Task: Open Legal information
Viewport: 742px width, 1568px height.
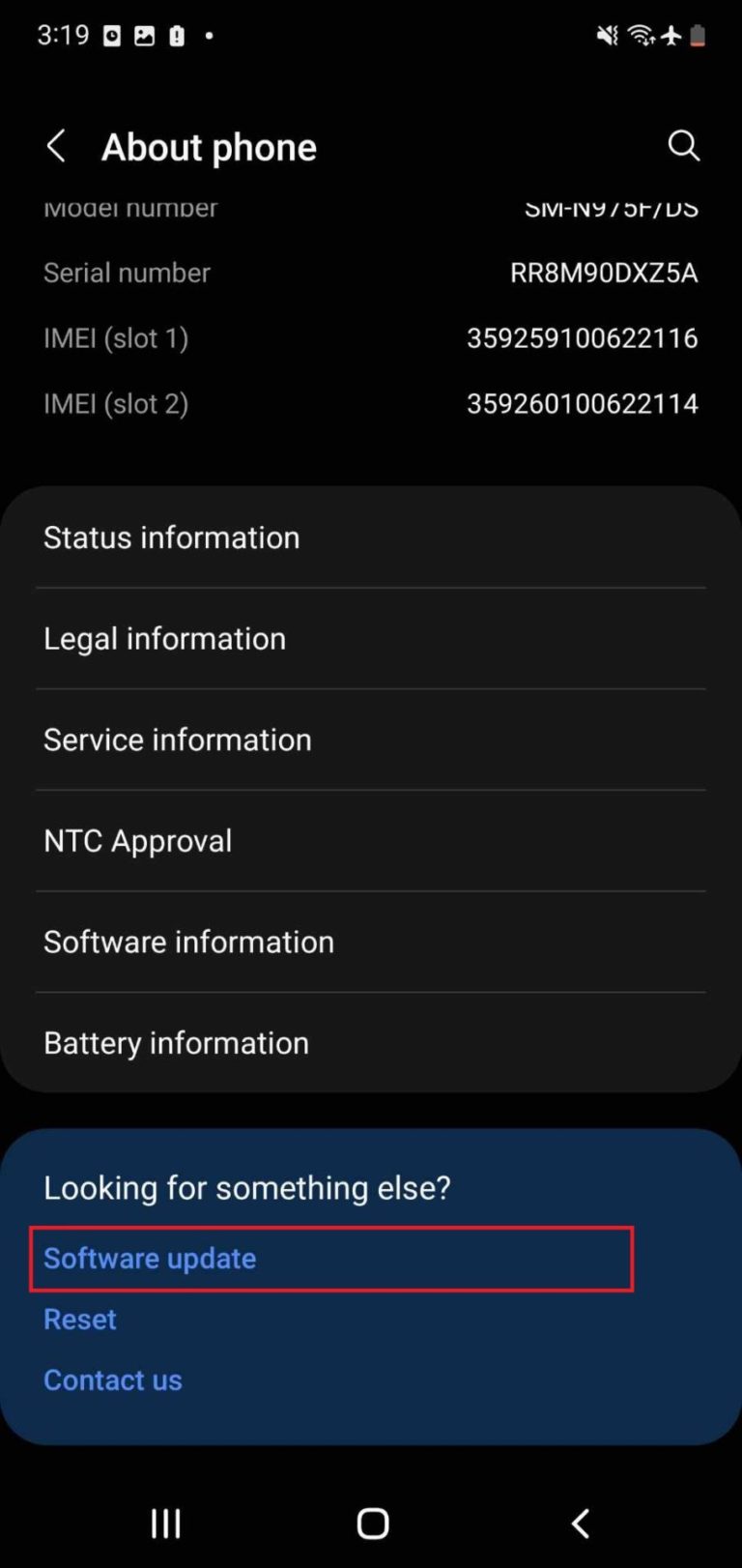Action: click(x=164, y=638)
